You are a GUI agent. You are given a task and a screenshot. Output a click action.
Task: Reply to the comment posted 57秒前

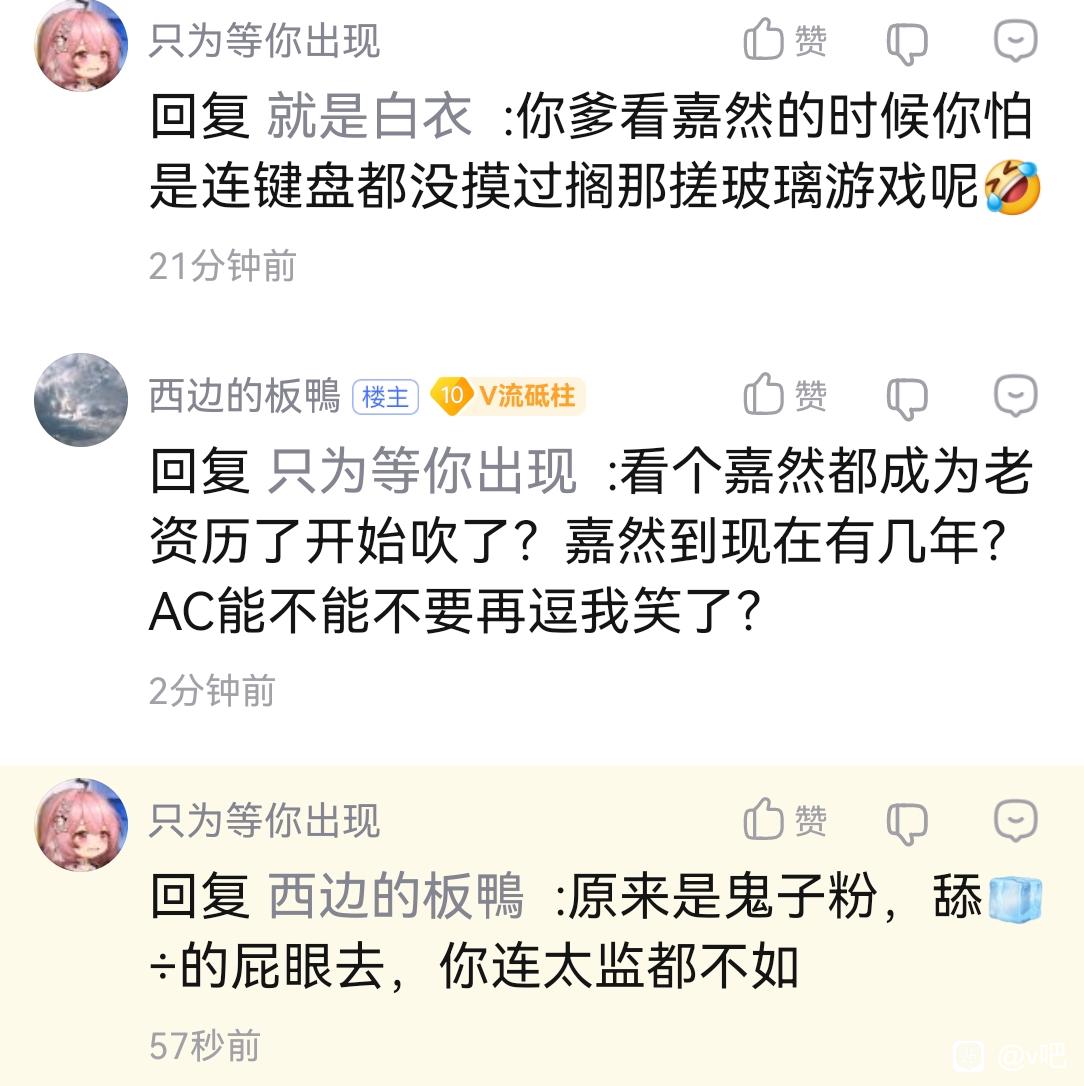tap(1015, 821)
